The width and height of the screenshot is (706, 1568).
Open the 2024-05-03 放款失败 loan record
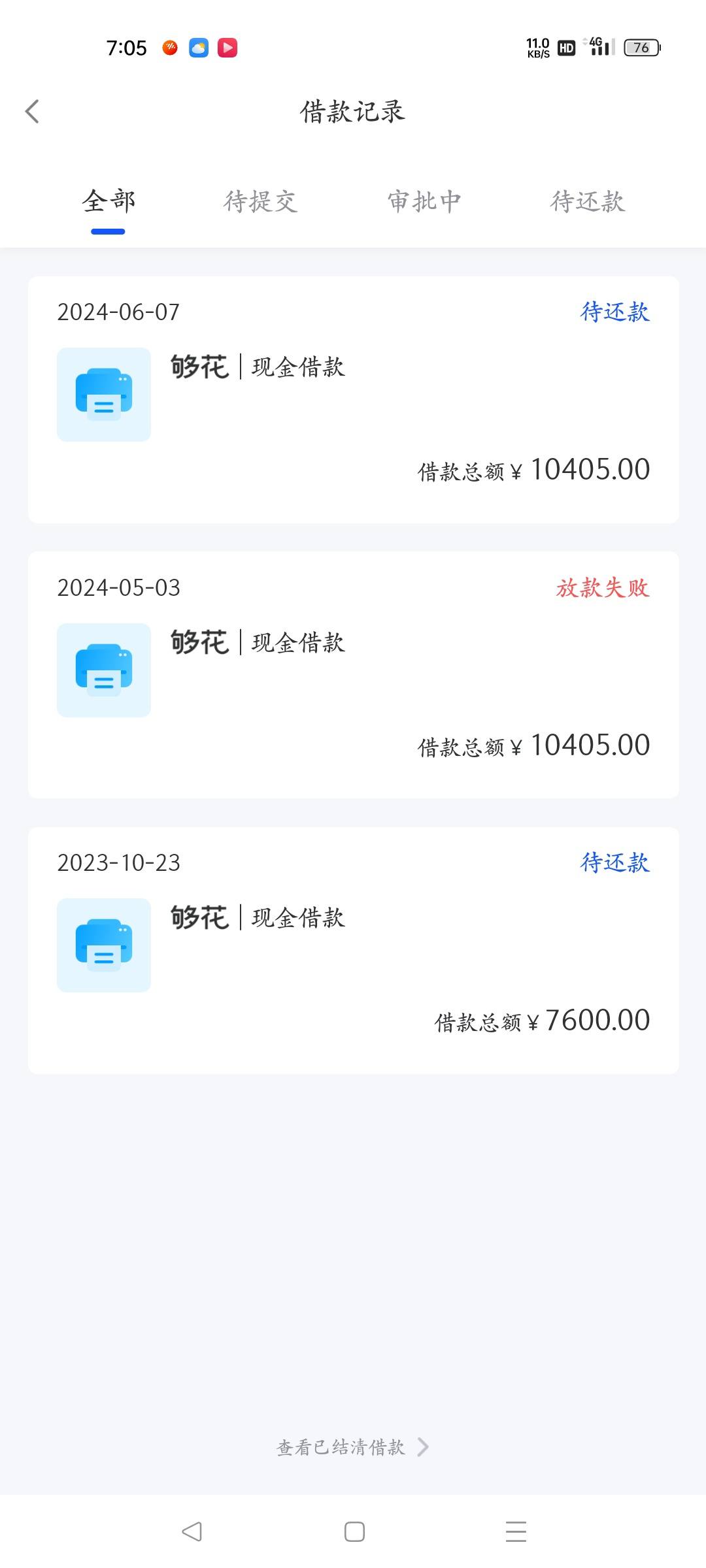click(x=353, y=675)
